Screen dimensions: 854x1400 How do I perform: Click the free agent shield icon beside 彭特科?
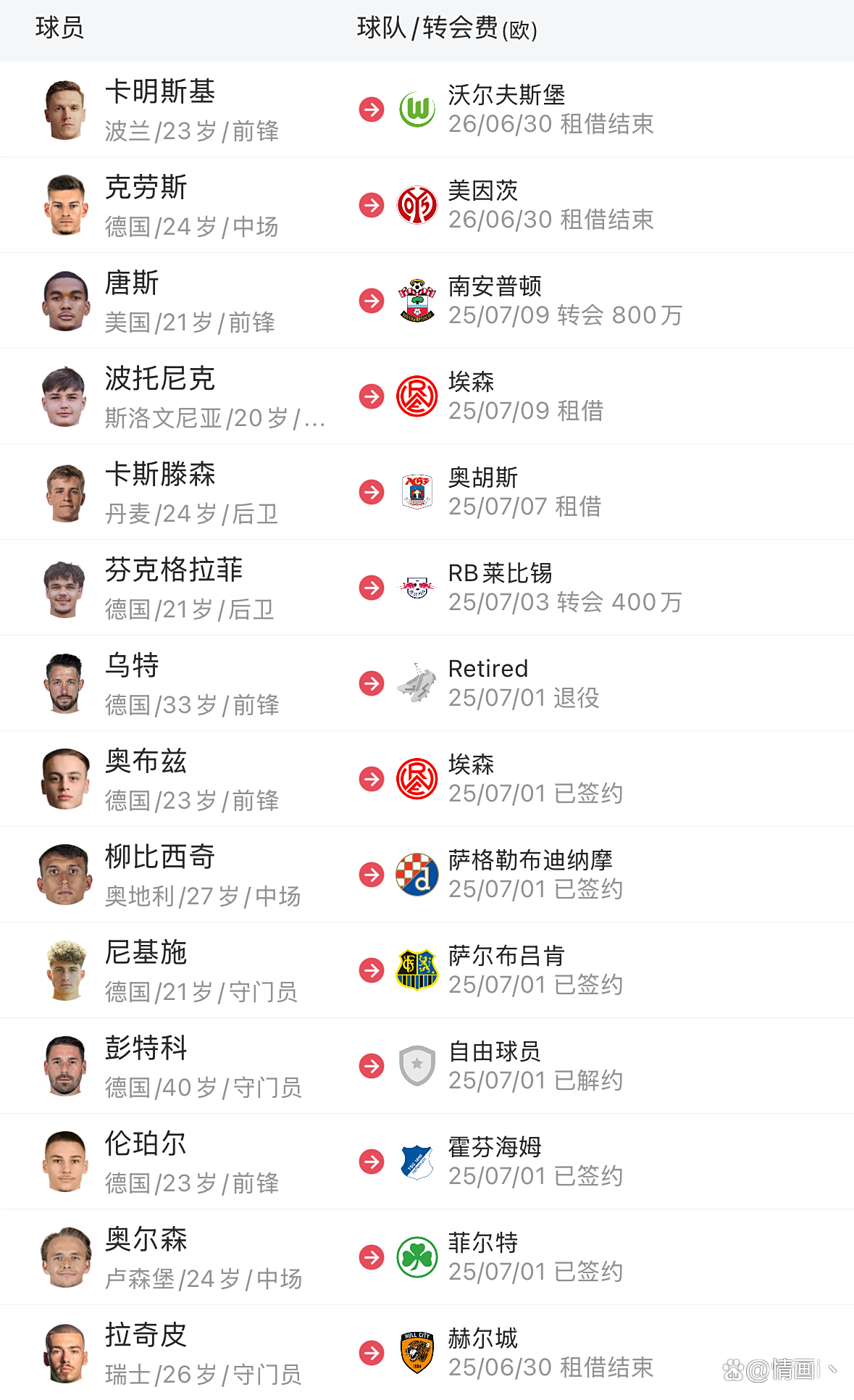(x=416, y=1065)
